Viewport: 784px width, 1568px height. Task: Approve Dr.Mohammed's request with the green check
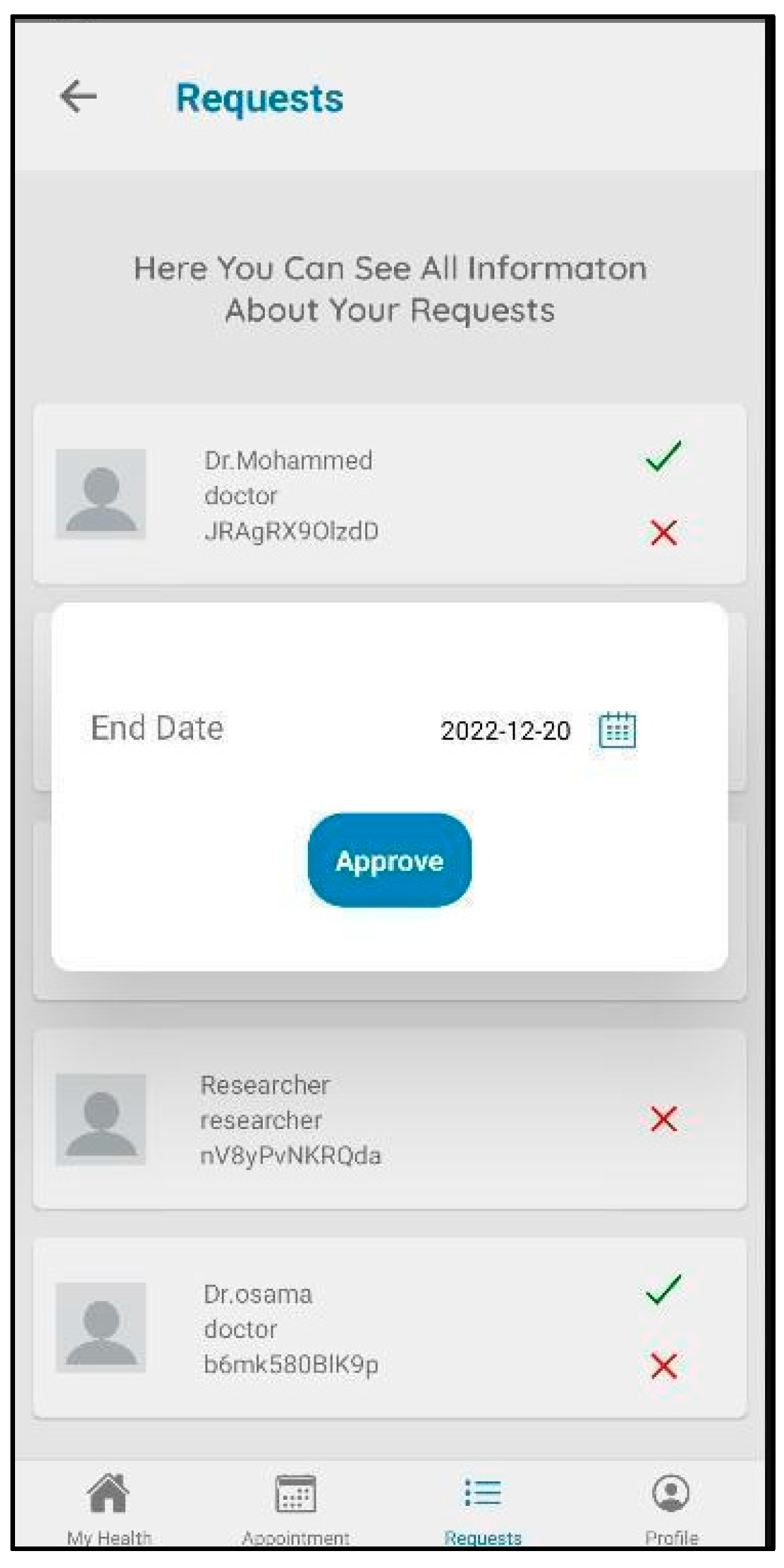pos(663,456)
